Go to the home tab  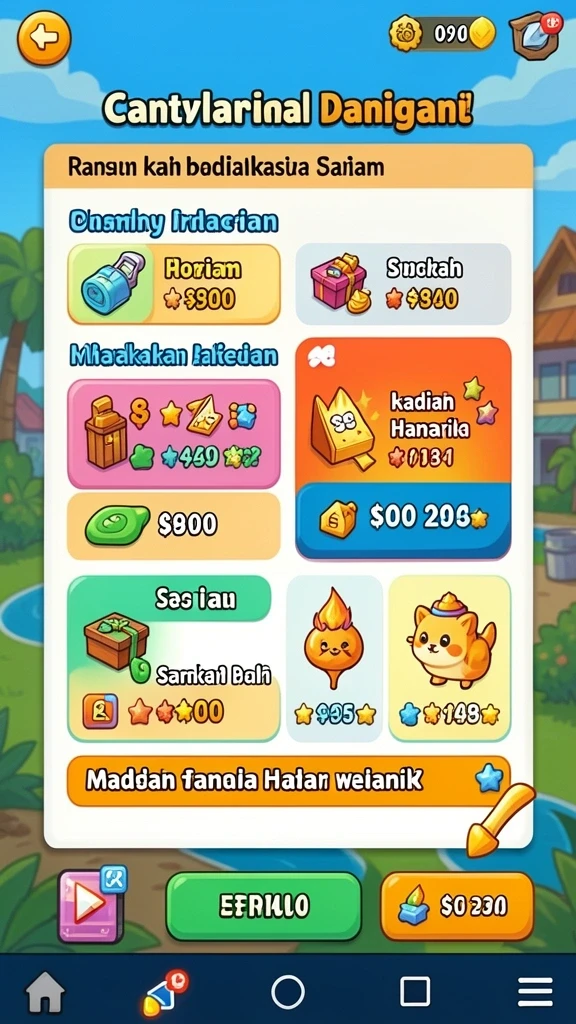pos(45,993)
